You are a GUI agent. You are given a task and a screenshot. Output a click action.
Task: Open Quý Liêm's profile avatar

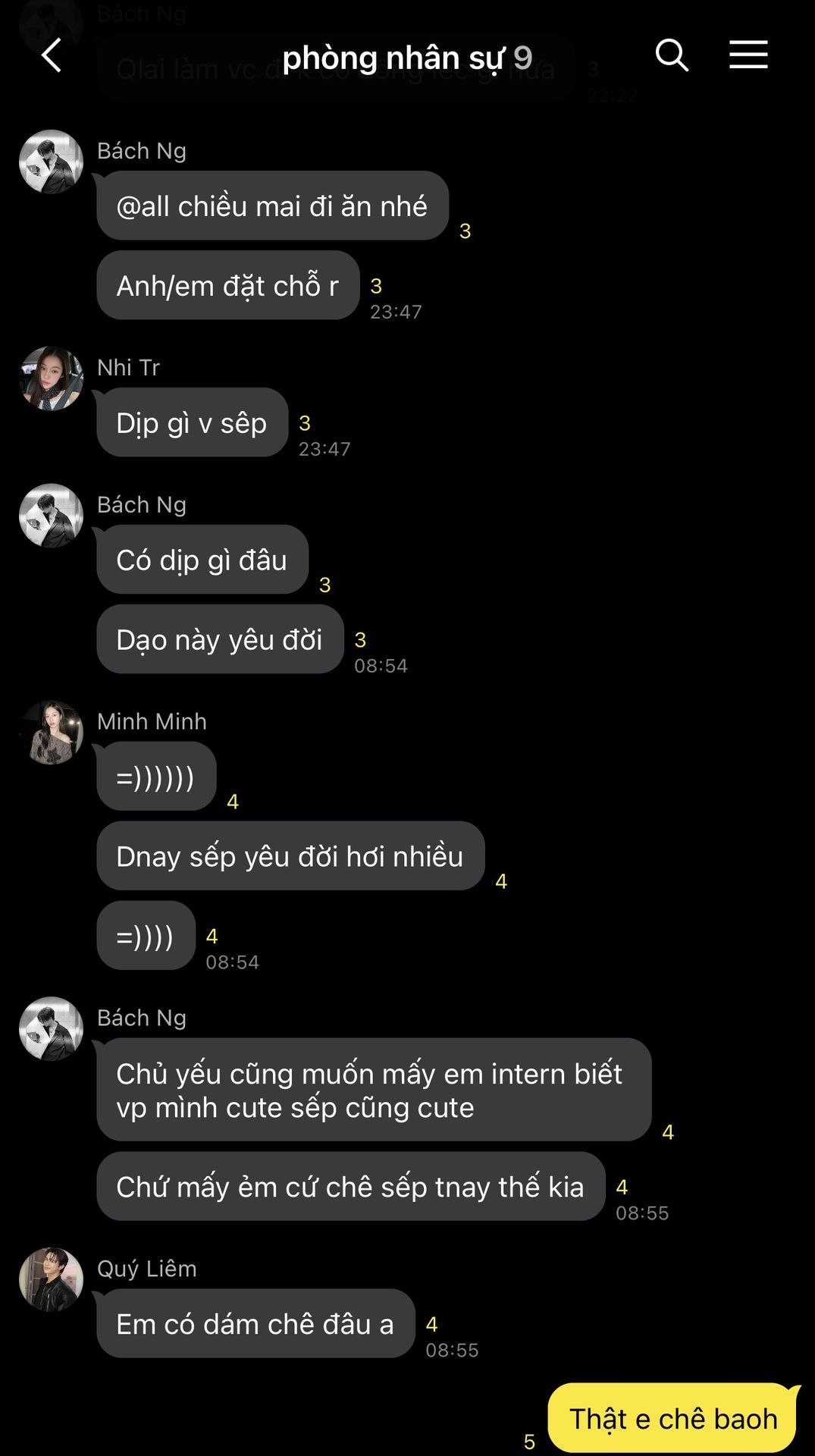click(x=51, y=1279)
